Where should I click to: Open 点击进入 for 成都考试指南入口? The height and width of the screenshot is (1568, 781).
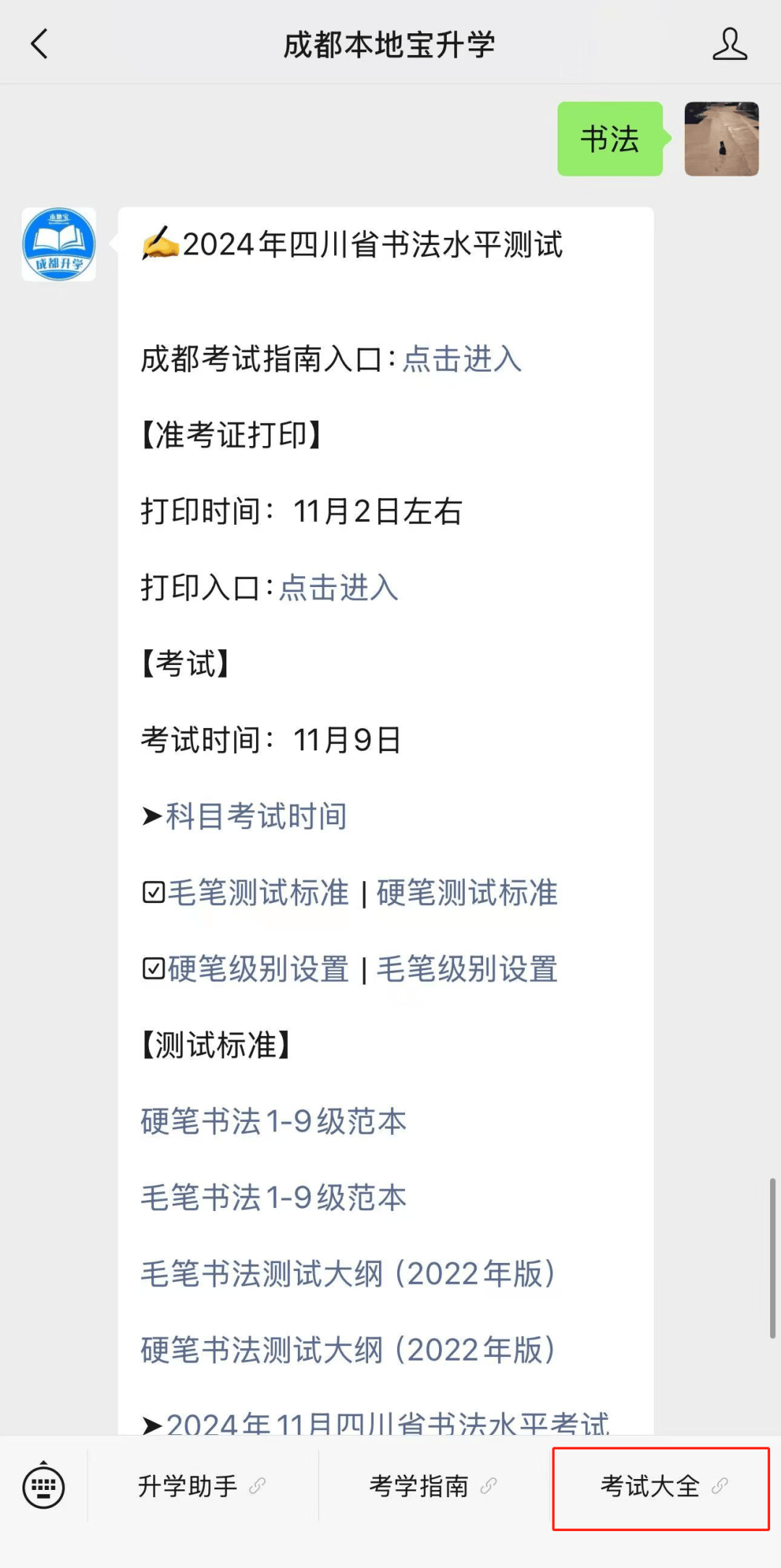tap(463, 359)
